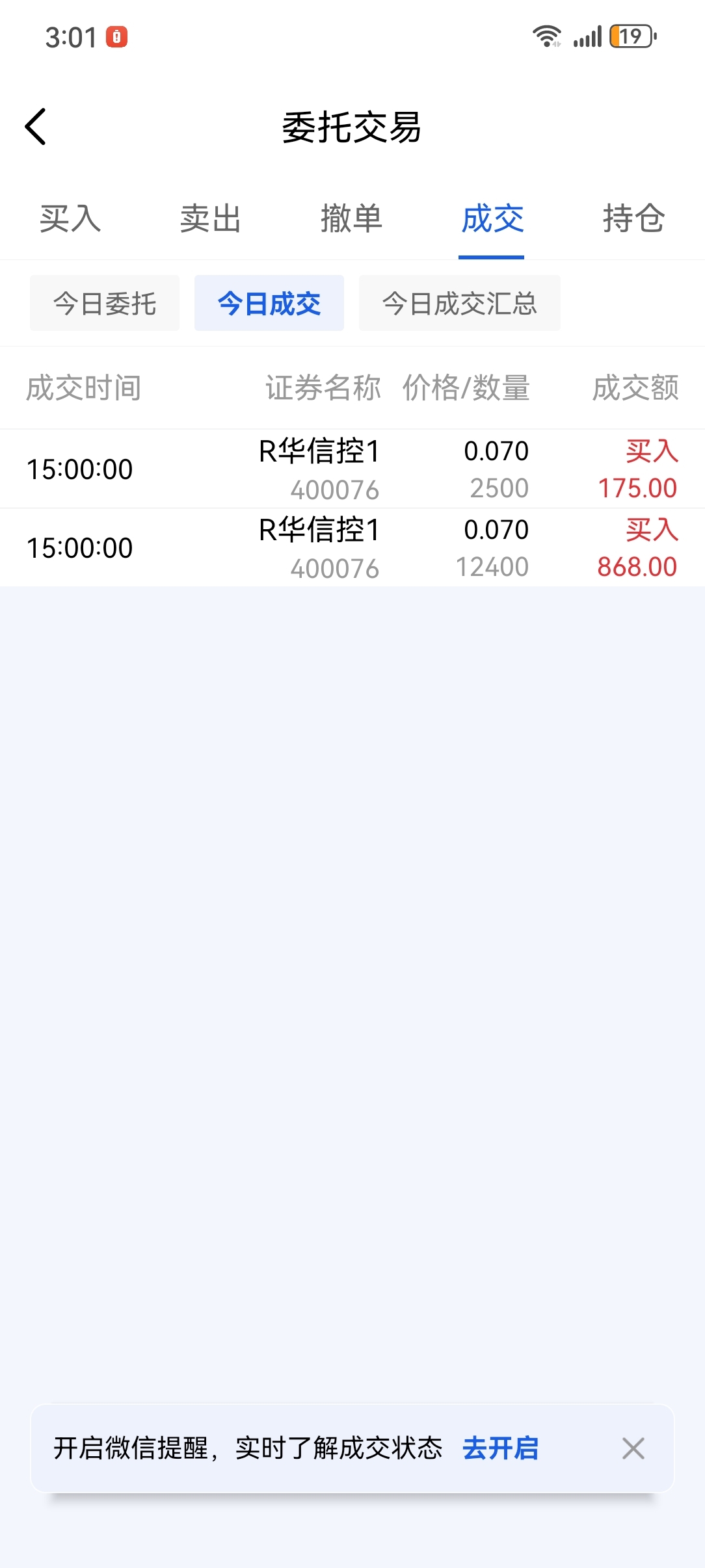Open the R华信控1 trade of 12400 shares
705x1568 pixels.
tap(352, 547)
